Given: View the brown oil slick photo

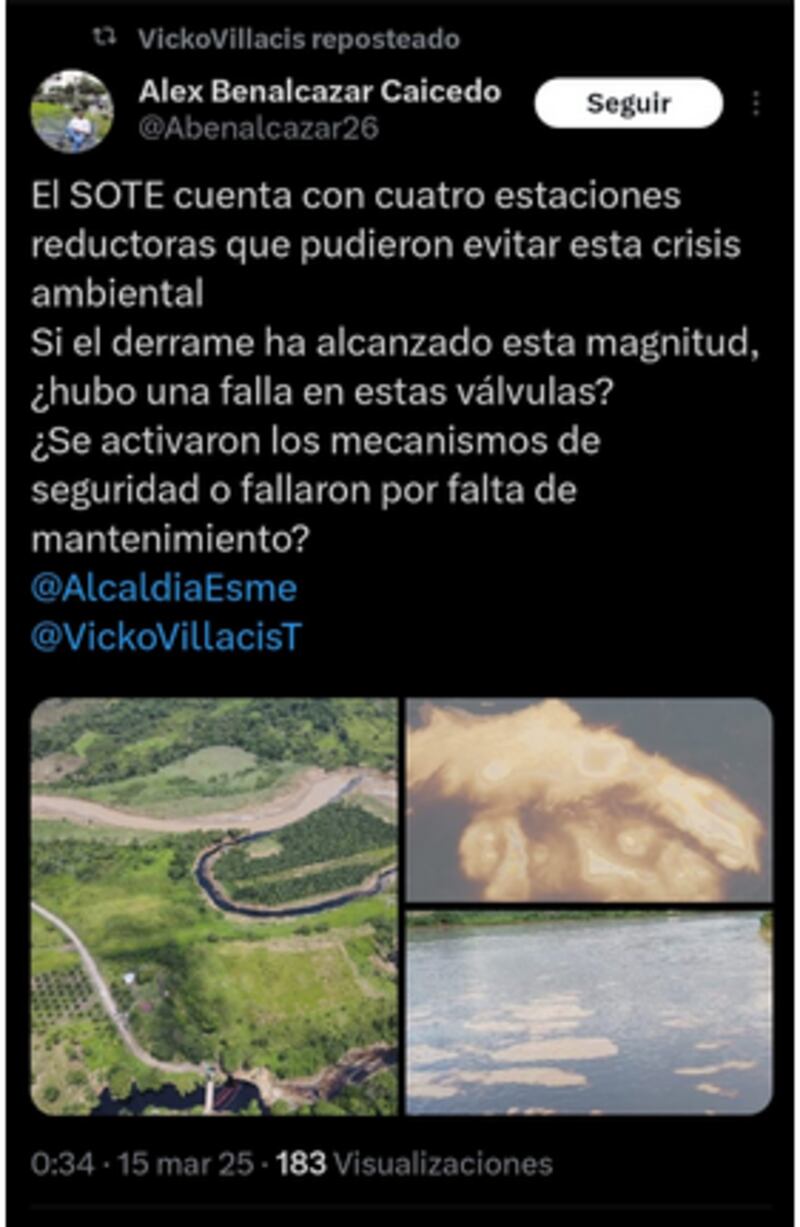Looking at the screenshot, I should click(589, 800).
